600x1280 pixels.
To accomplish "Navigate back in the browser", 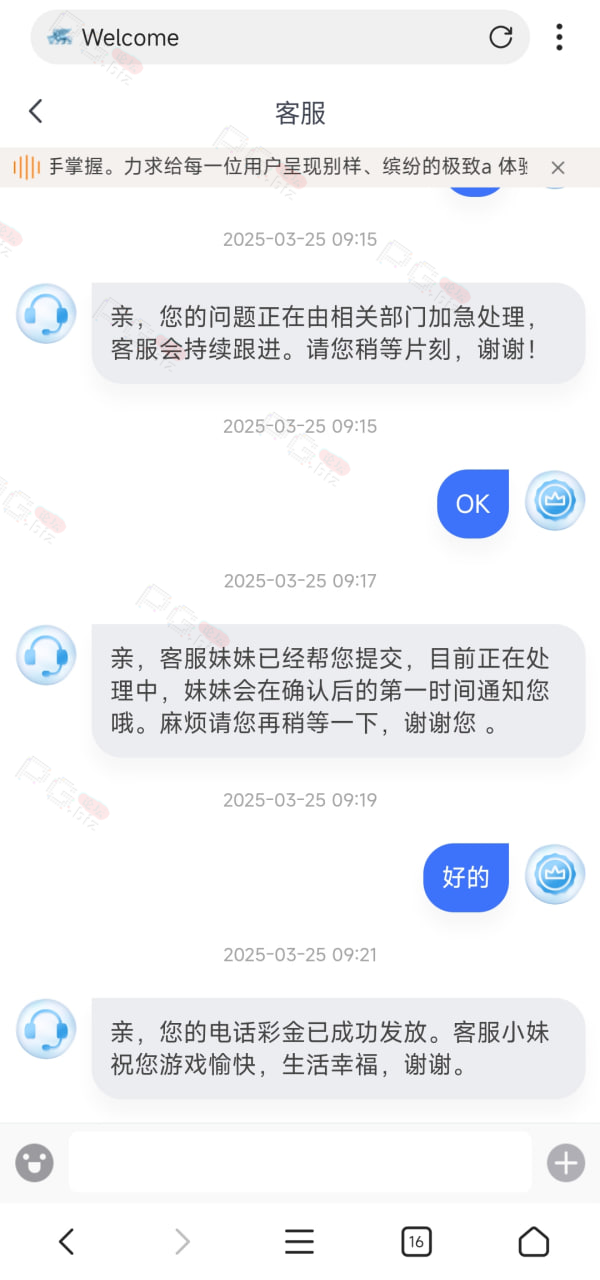I will point(66,1241).
